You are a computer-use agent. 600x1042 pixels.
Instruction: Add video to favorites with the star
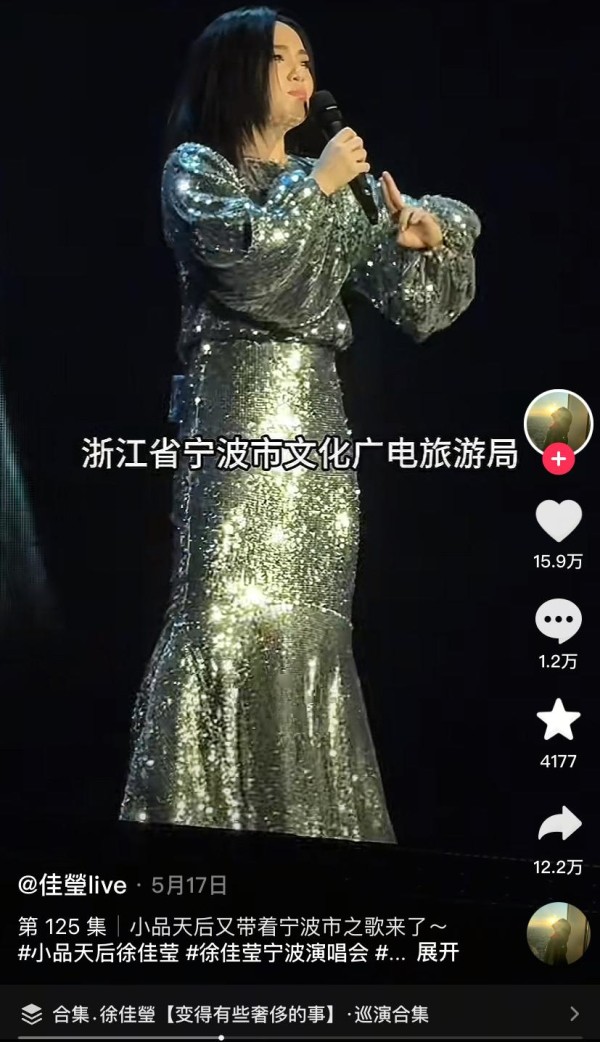pos(558,720)
